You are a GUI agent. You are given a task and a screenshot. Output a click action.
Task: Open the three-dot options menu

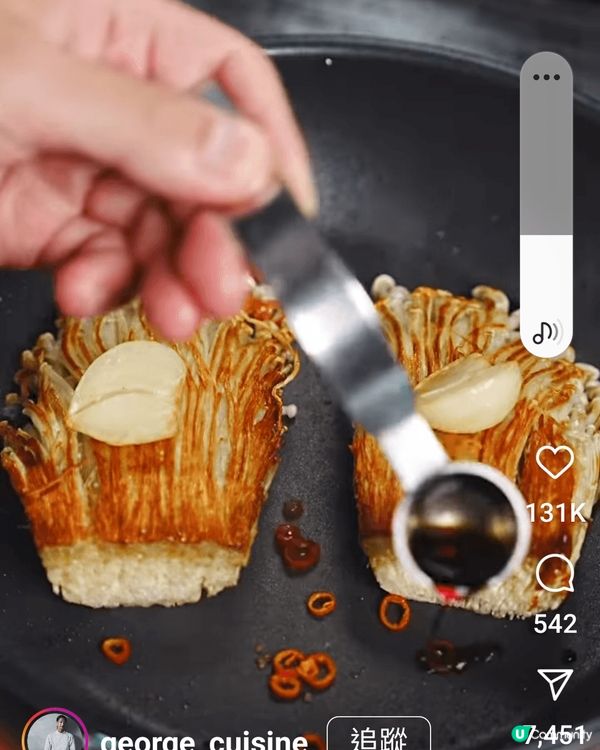[546, 77]
